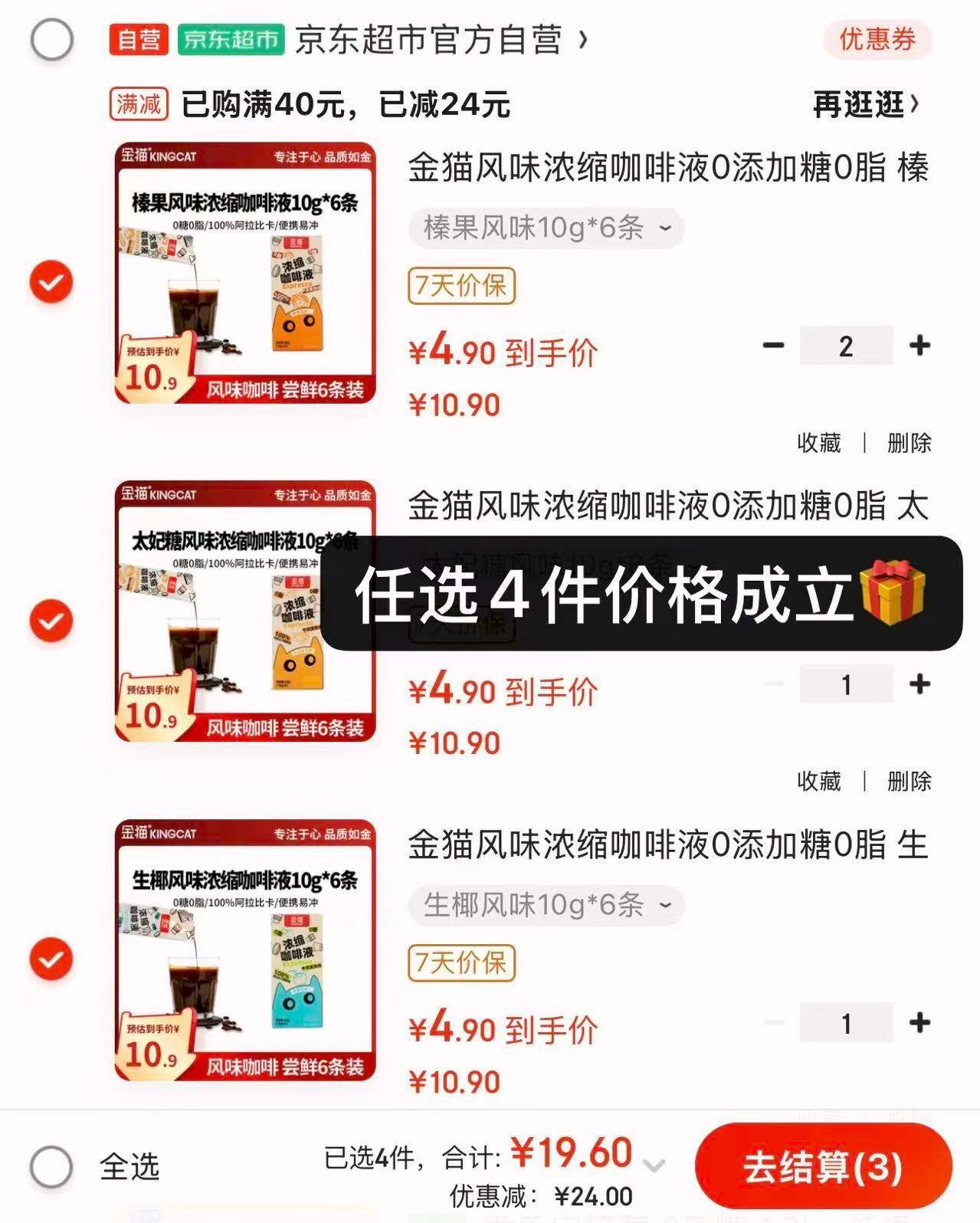This screenshot has width=980, height=1223.
Task: Open the 榛果风味10g*6条 variant dropdown
Action: coord(546,228)
